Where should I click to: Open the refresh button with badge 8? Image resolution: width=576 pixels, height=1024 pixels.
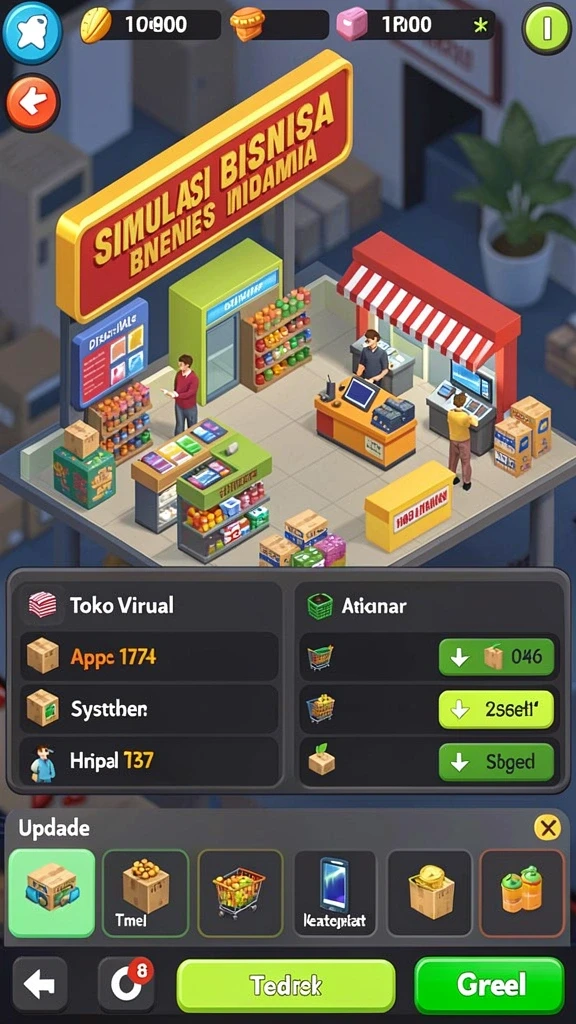click(x=127, y=985)
